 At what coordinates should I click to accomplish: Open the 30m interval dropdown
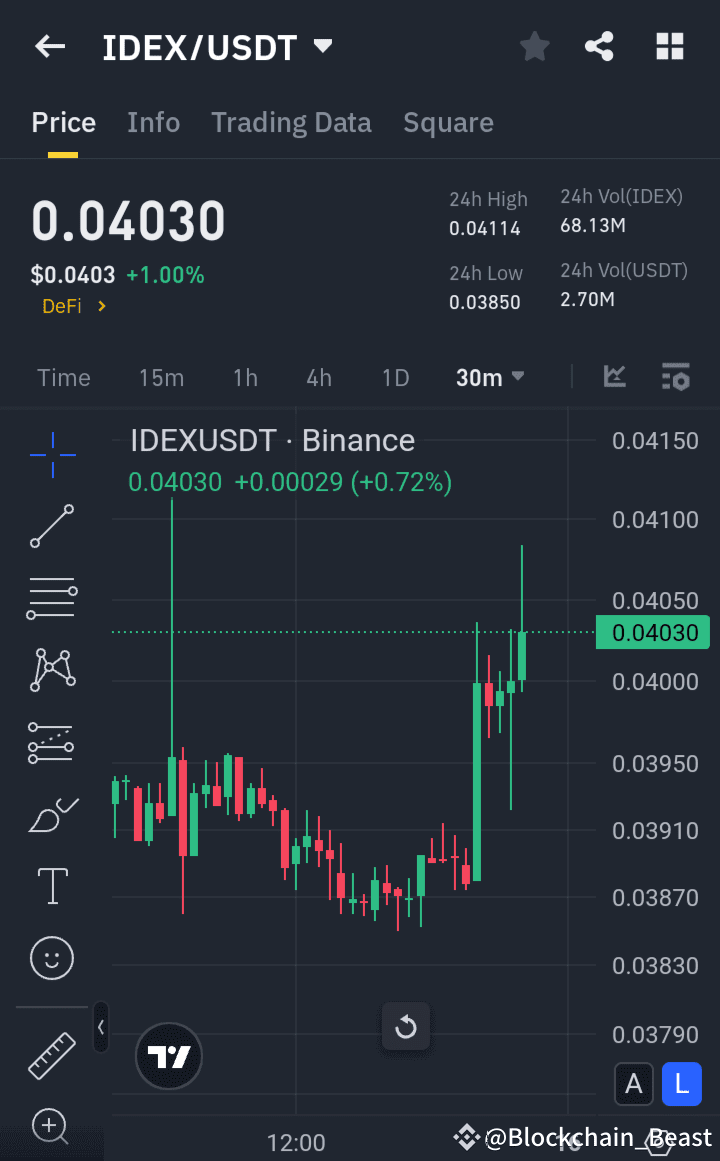click(x=490, y=377)
